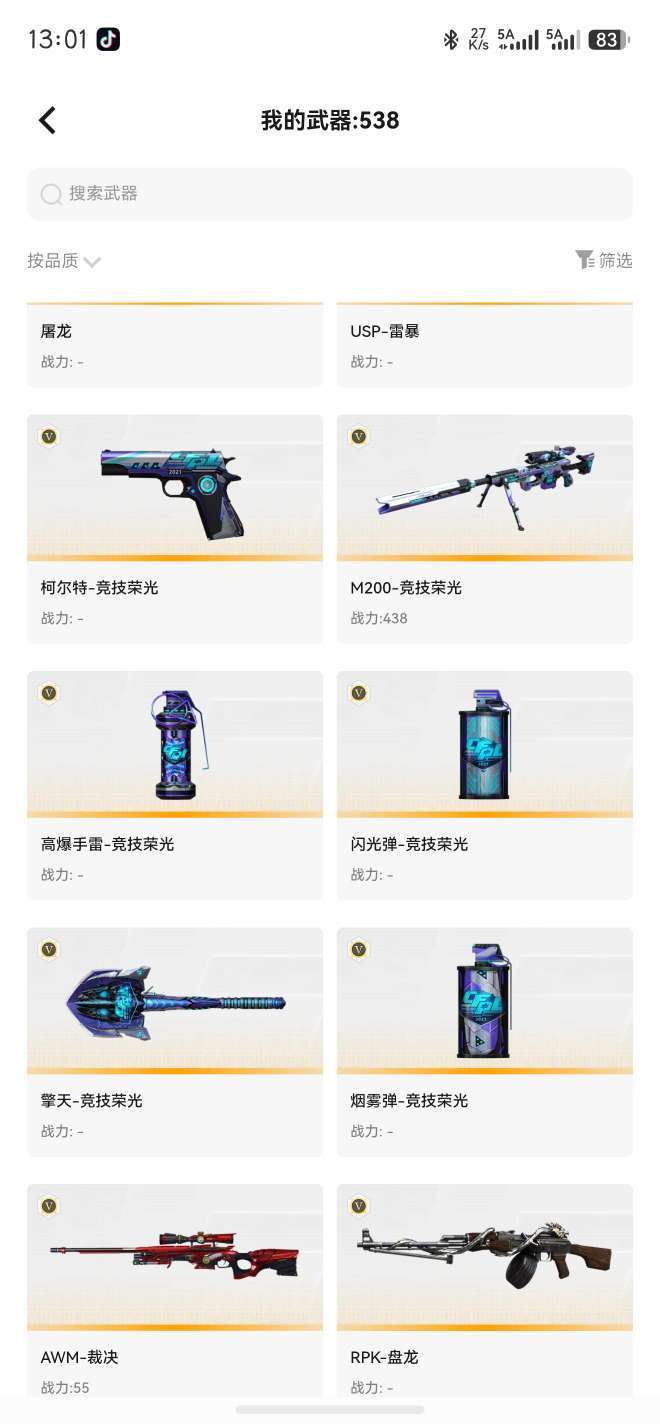Screen dimensions: 660x1424
Task: Tap the 搜索武器 search field
Action: [330, 194]
